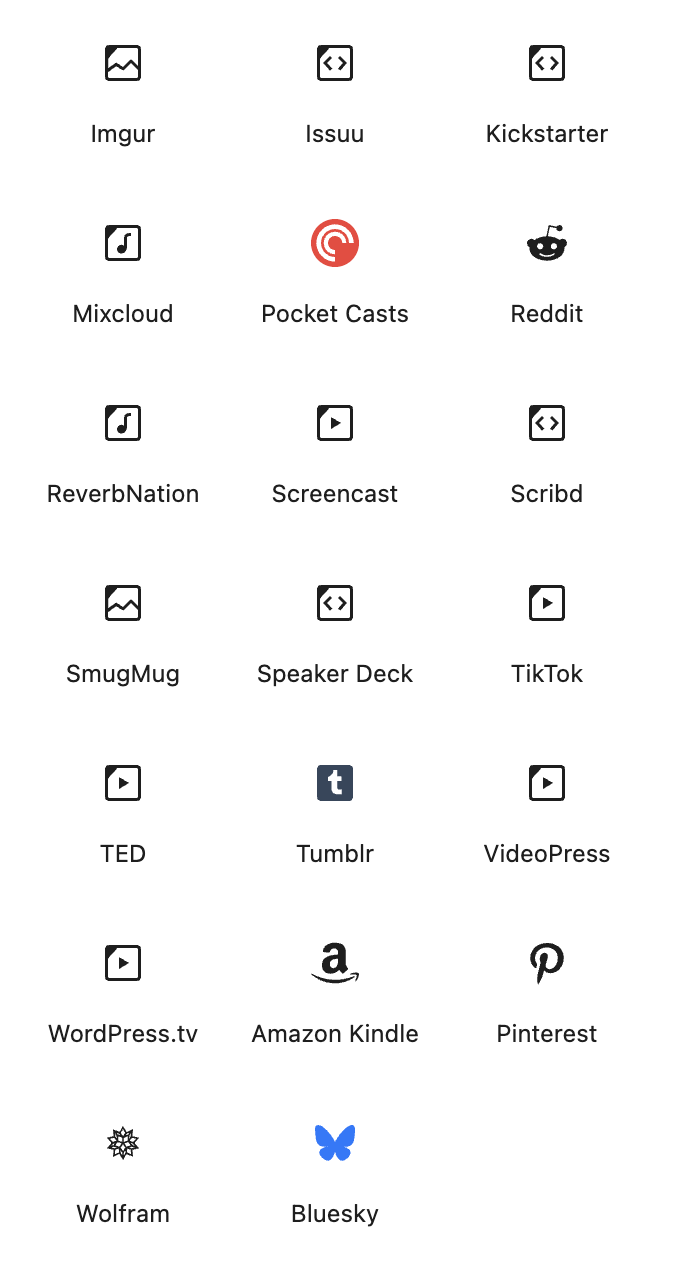Insert the Wolfram embed block
Image resolution: width=677 pixels, height=1286 pixels.
(x=123, y=1175)
